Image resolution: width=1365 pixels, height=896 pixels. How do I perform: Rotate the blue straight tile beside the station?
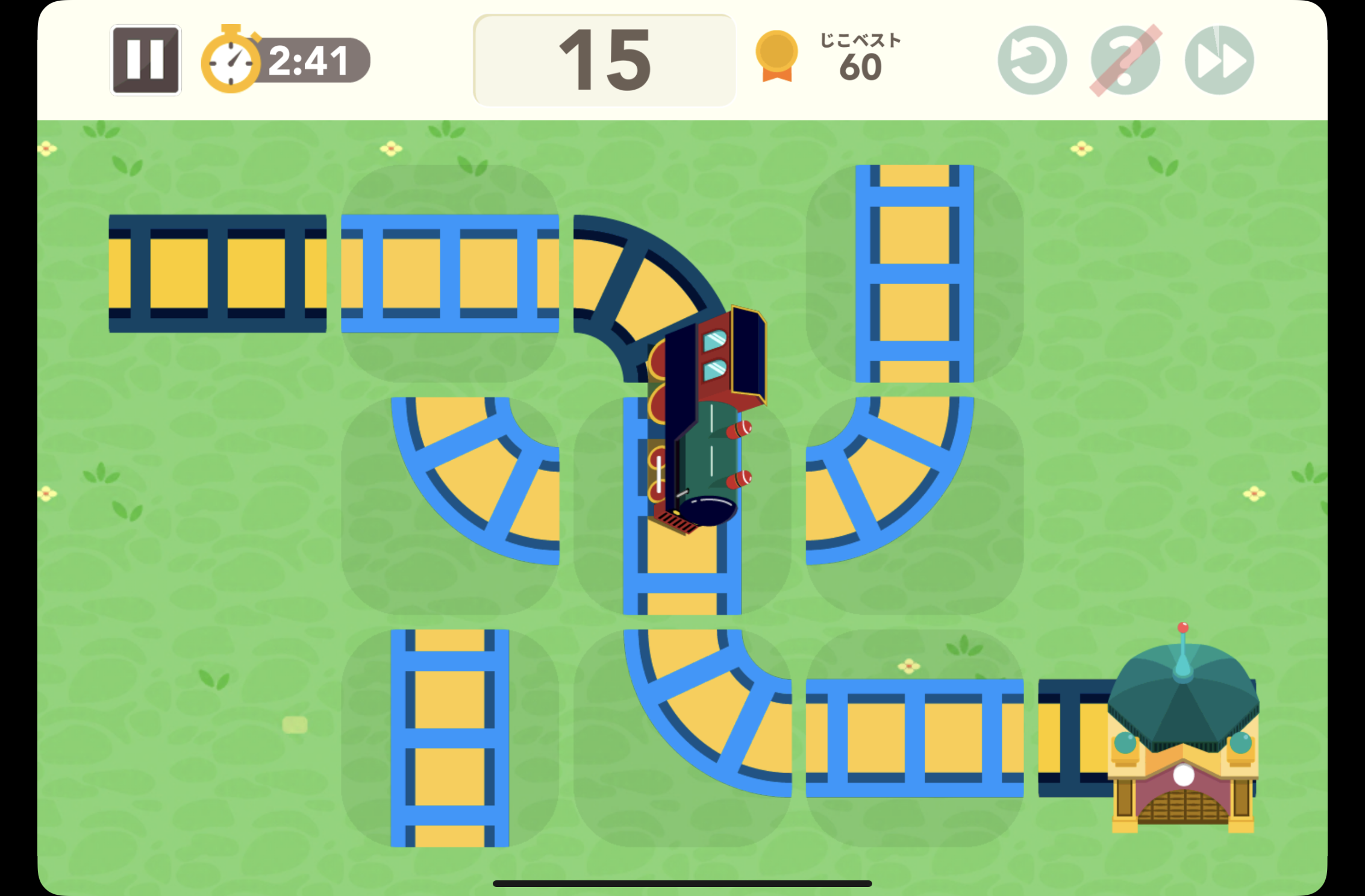[x=914, y=738]
